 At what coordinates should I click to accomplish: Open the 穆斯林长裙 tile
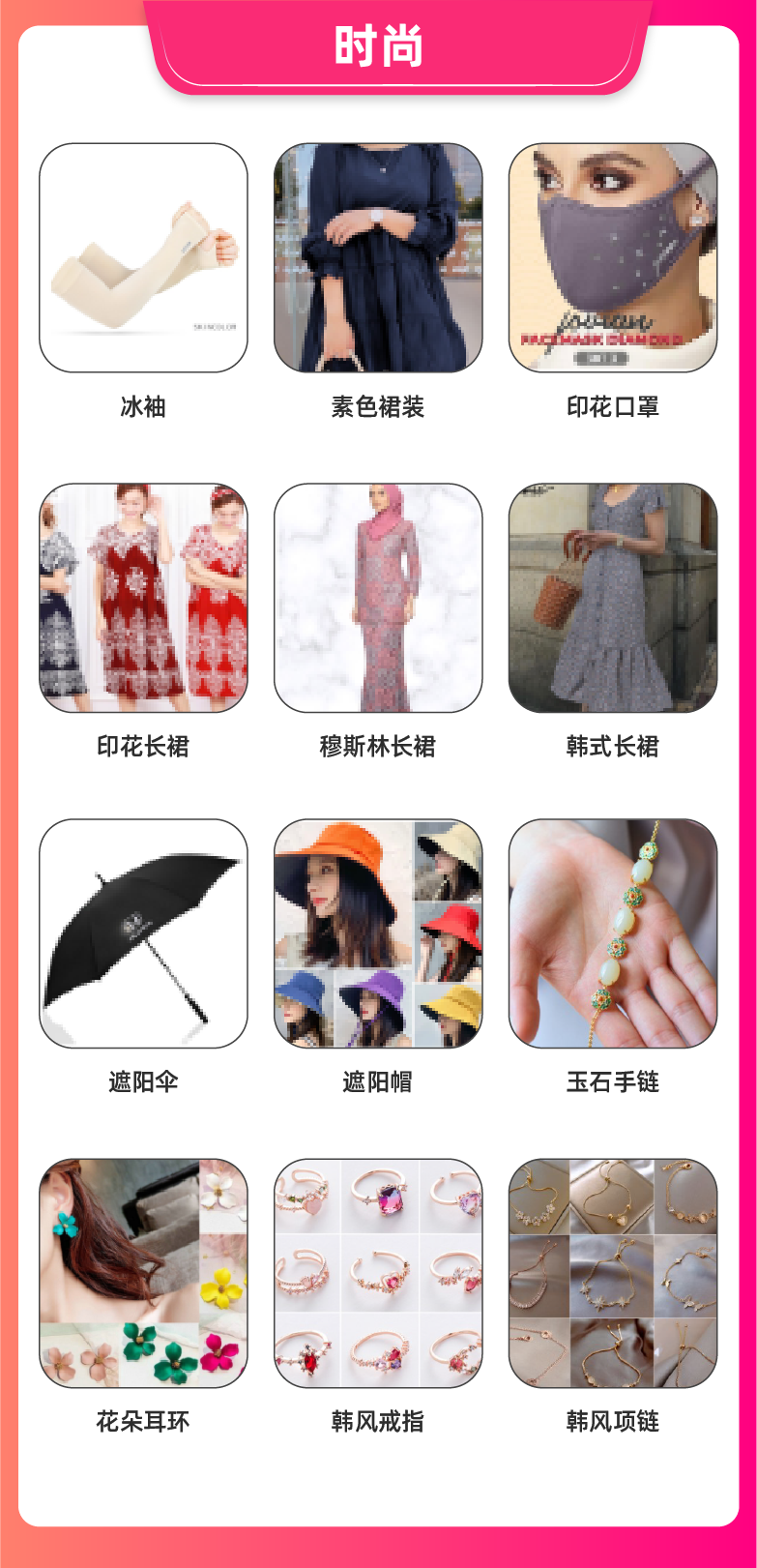[378, 598]
